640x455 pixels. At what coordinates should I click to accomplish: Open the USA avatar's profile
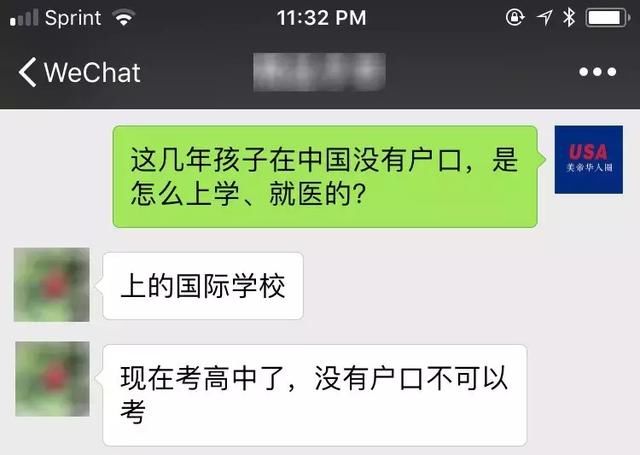(x=589, y=160)
